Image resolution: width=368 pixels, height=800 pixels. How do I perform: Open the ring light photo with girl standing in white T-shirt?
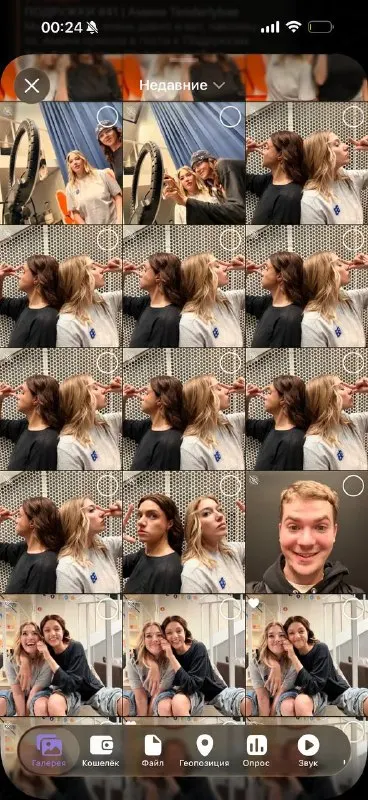(61, 163)
